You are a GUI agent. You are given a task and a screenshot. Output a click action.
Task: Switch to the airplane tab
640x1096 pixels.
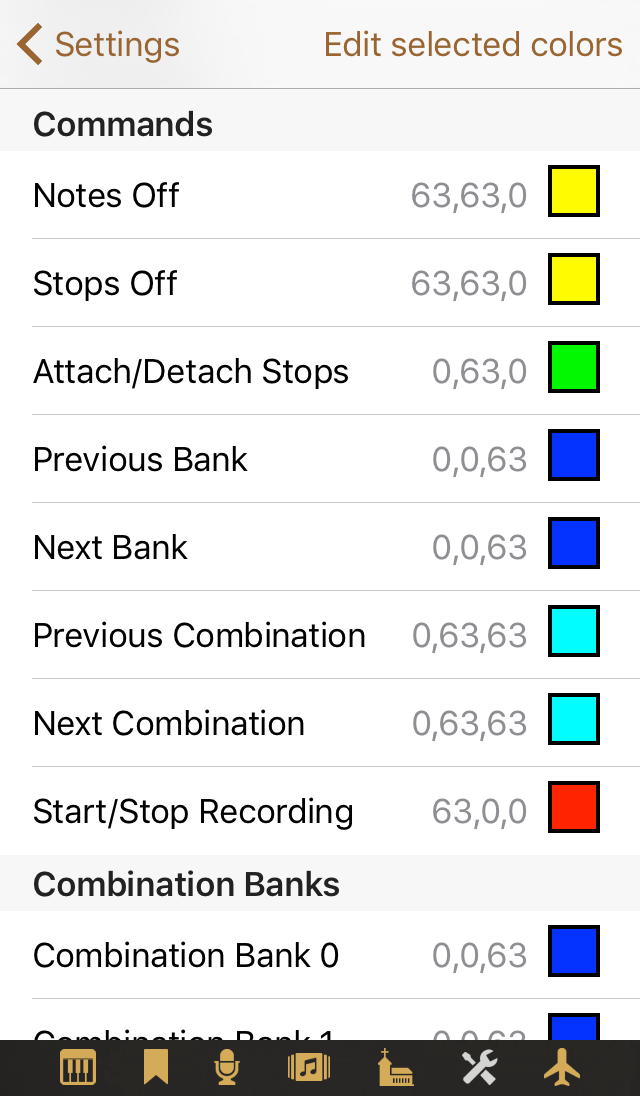pyautogui.click(x=562, y=1068)
